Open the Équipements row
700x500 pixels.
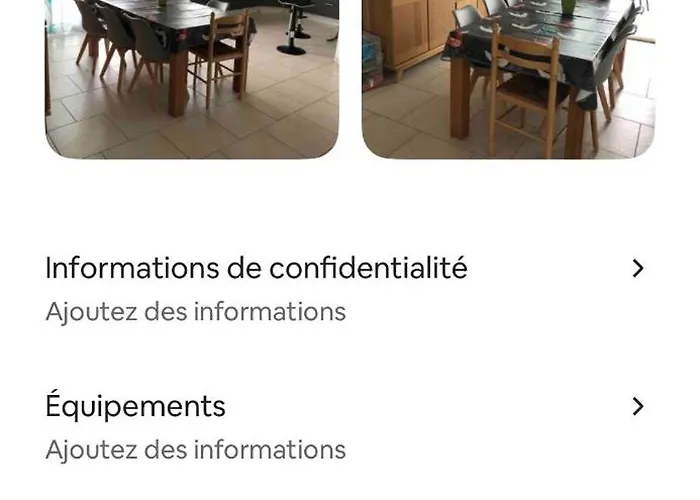pos(345,426)
